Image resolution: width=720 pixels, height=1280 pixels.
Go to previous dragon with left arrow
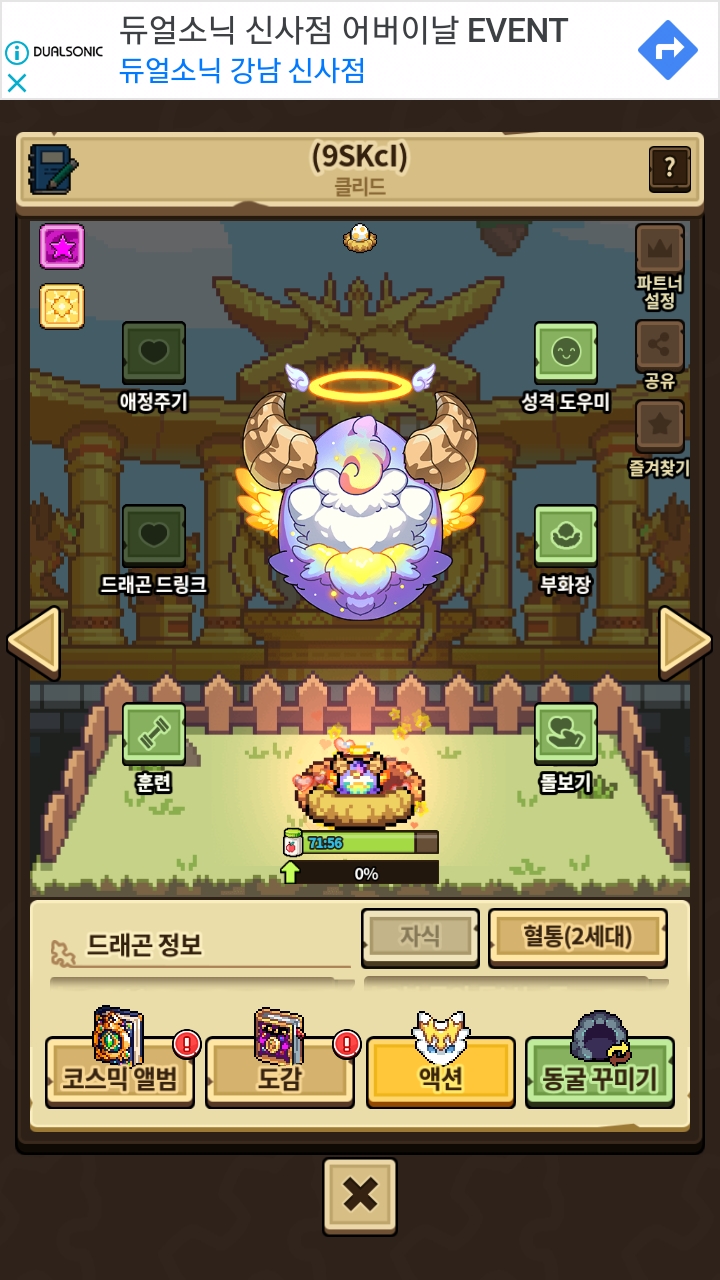34,642
